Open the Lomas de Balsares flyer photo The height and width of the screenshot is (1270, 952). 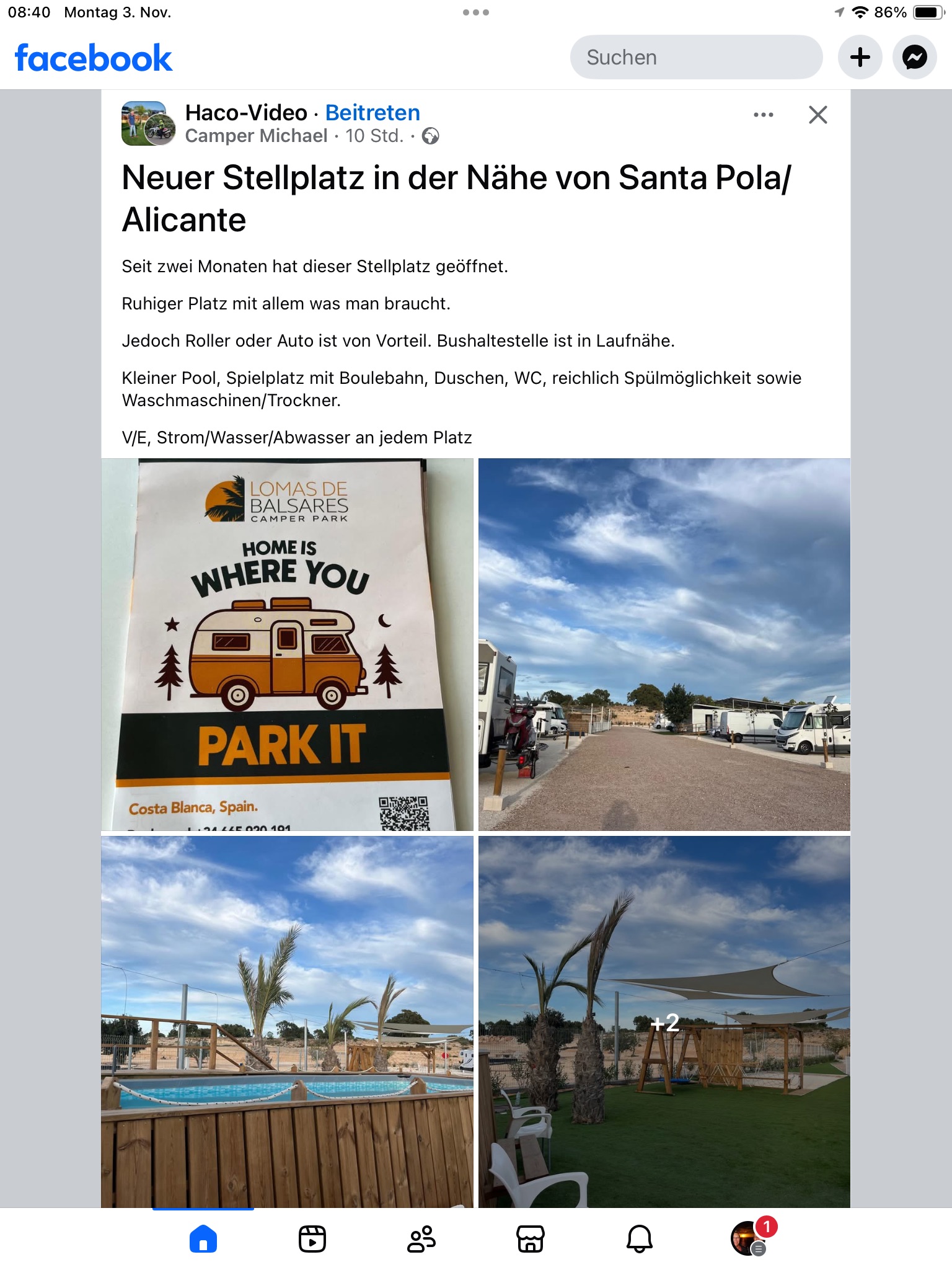click(287, 644)
